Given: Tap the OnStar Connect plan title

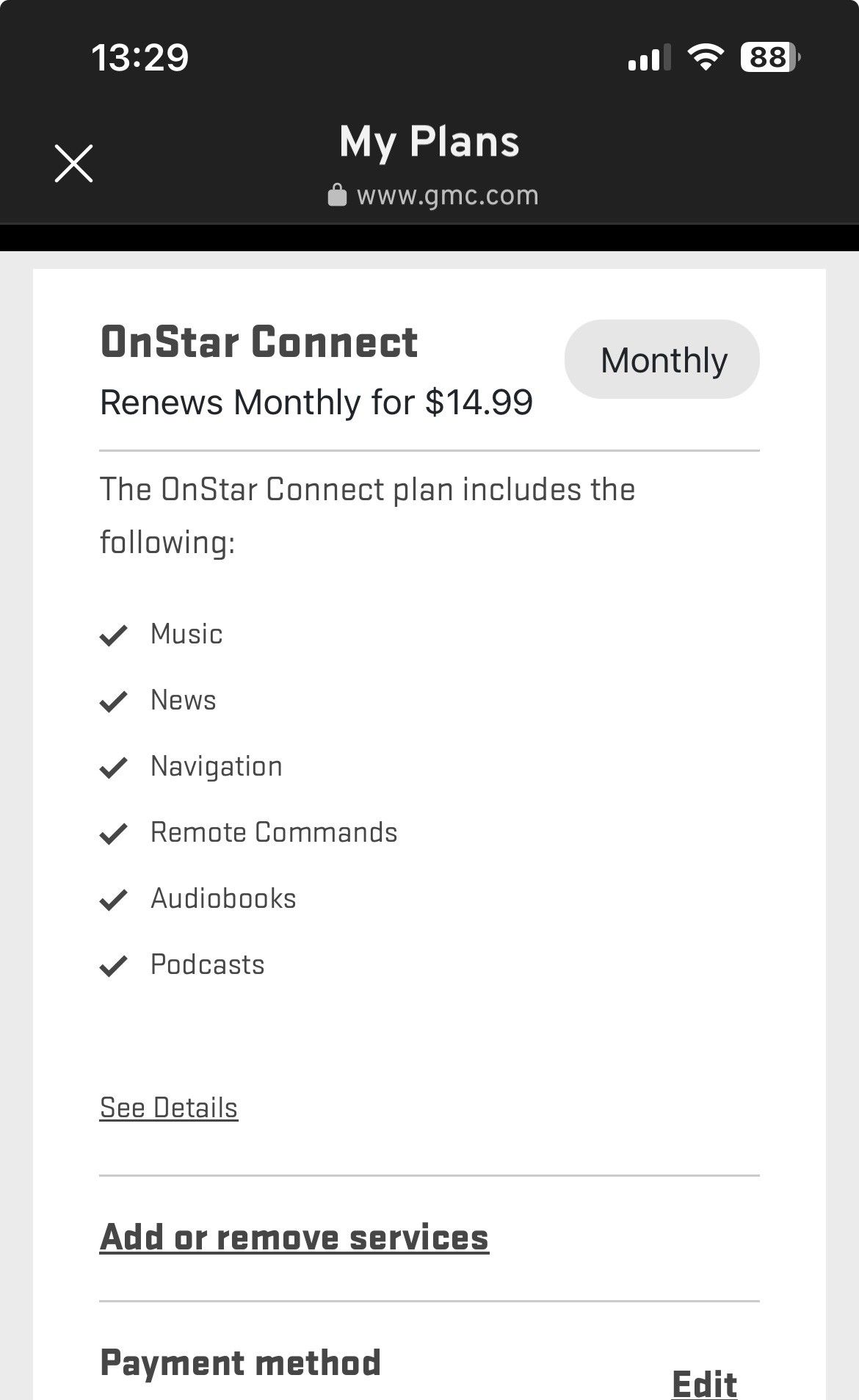Looking at the screenshot, I should (x=258, y=340).
